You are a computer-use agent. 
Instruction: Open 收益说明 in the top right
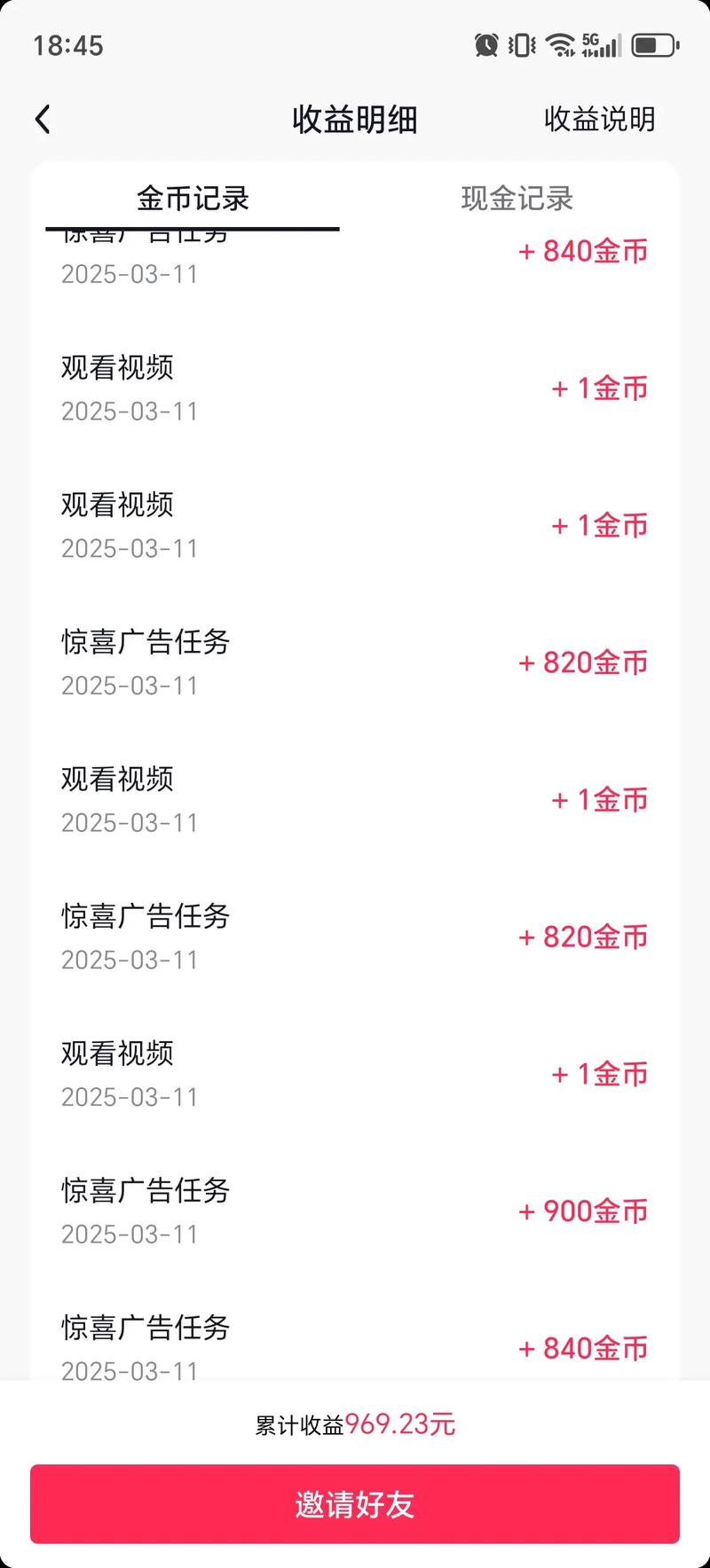point(599,120)
